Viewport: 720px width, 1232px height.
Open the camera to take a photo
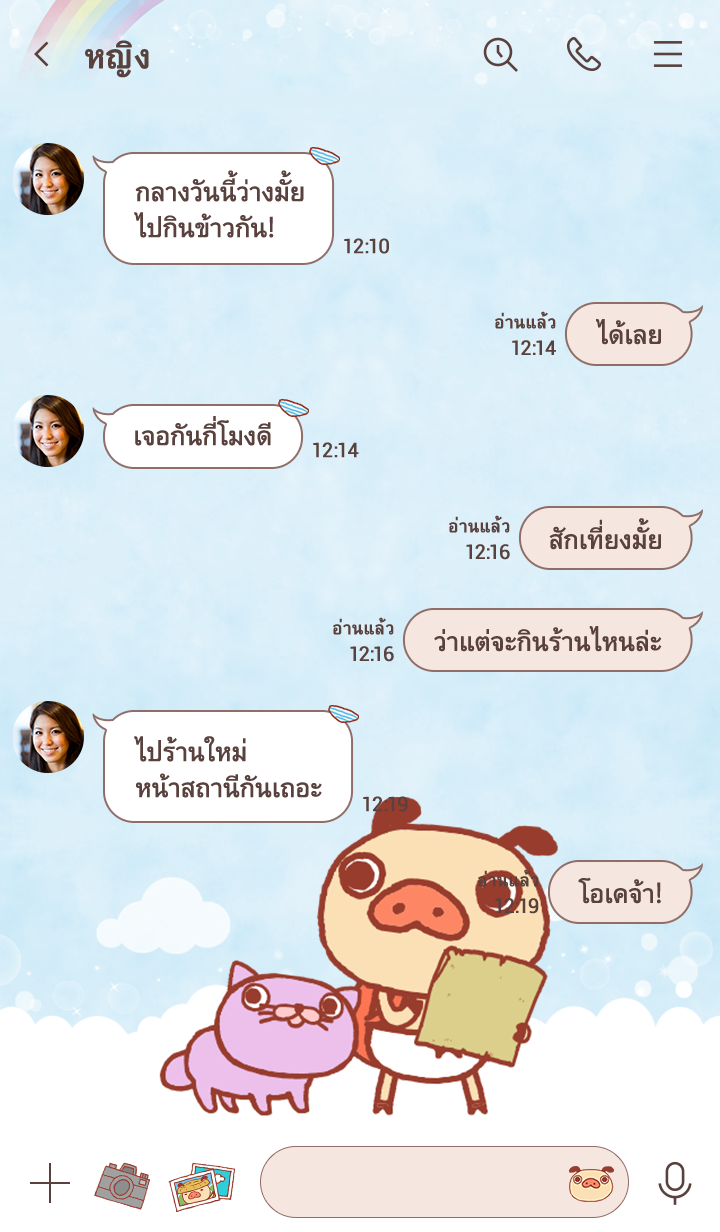(x=122, y=1184)
